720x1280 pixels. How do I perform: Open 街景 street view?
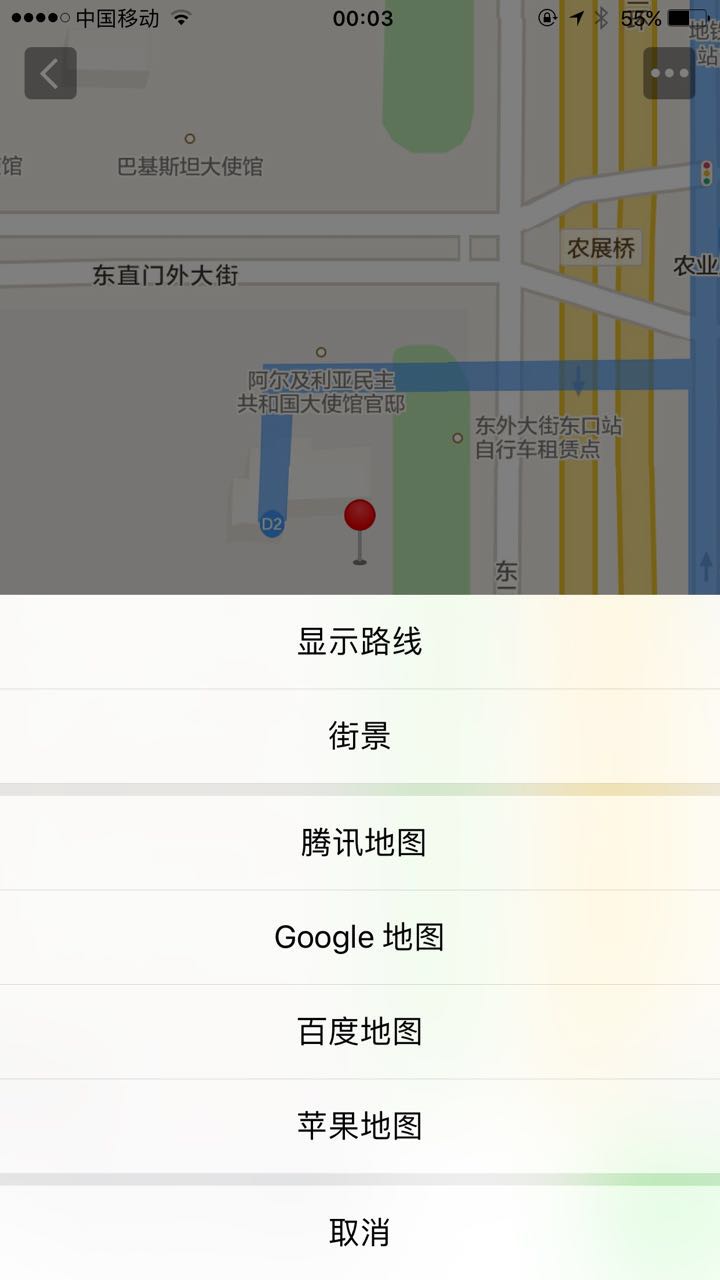360,736
